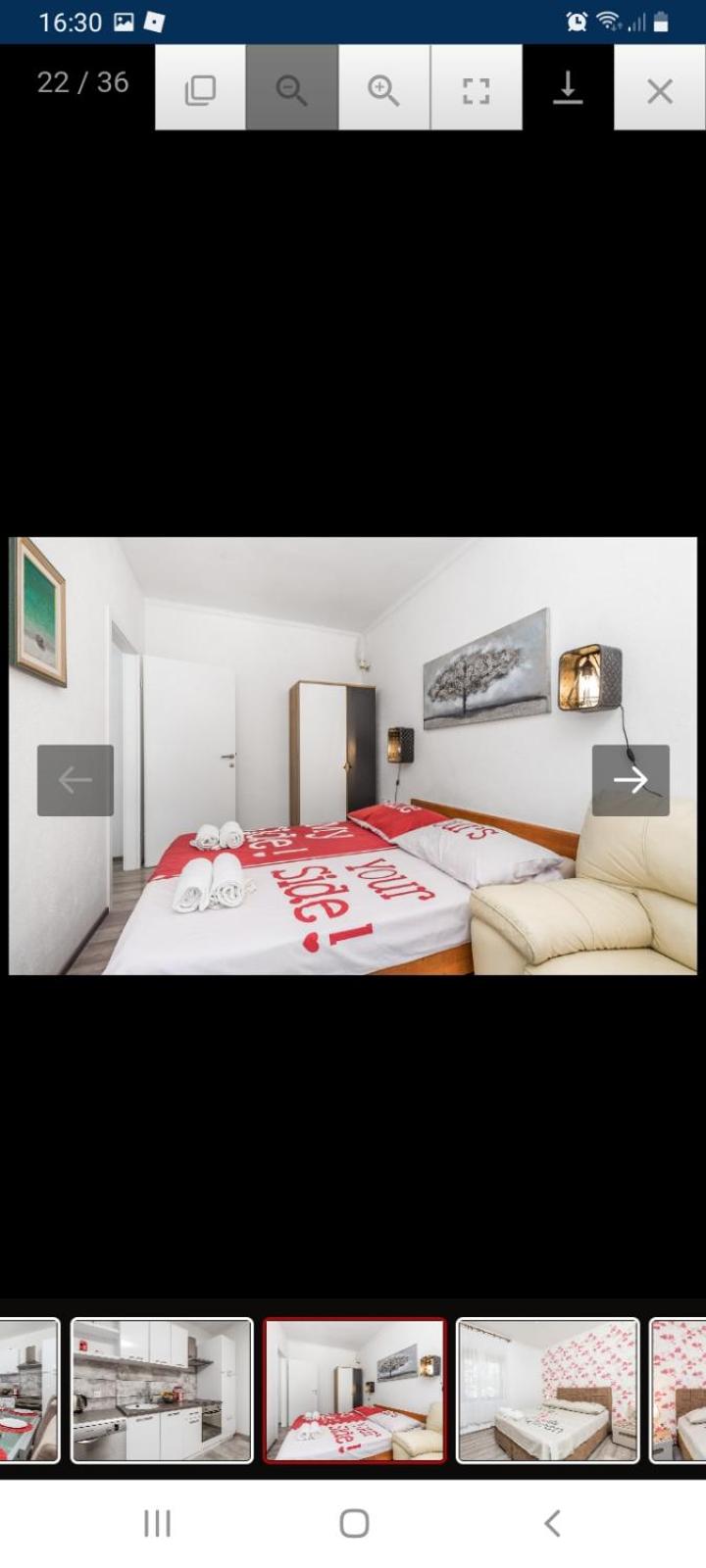Close the photo gallery viewer

coord(660,88)
